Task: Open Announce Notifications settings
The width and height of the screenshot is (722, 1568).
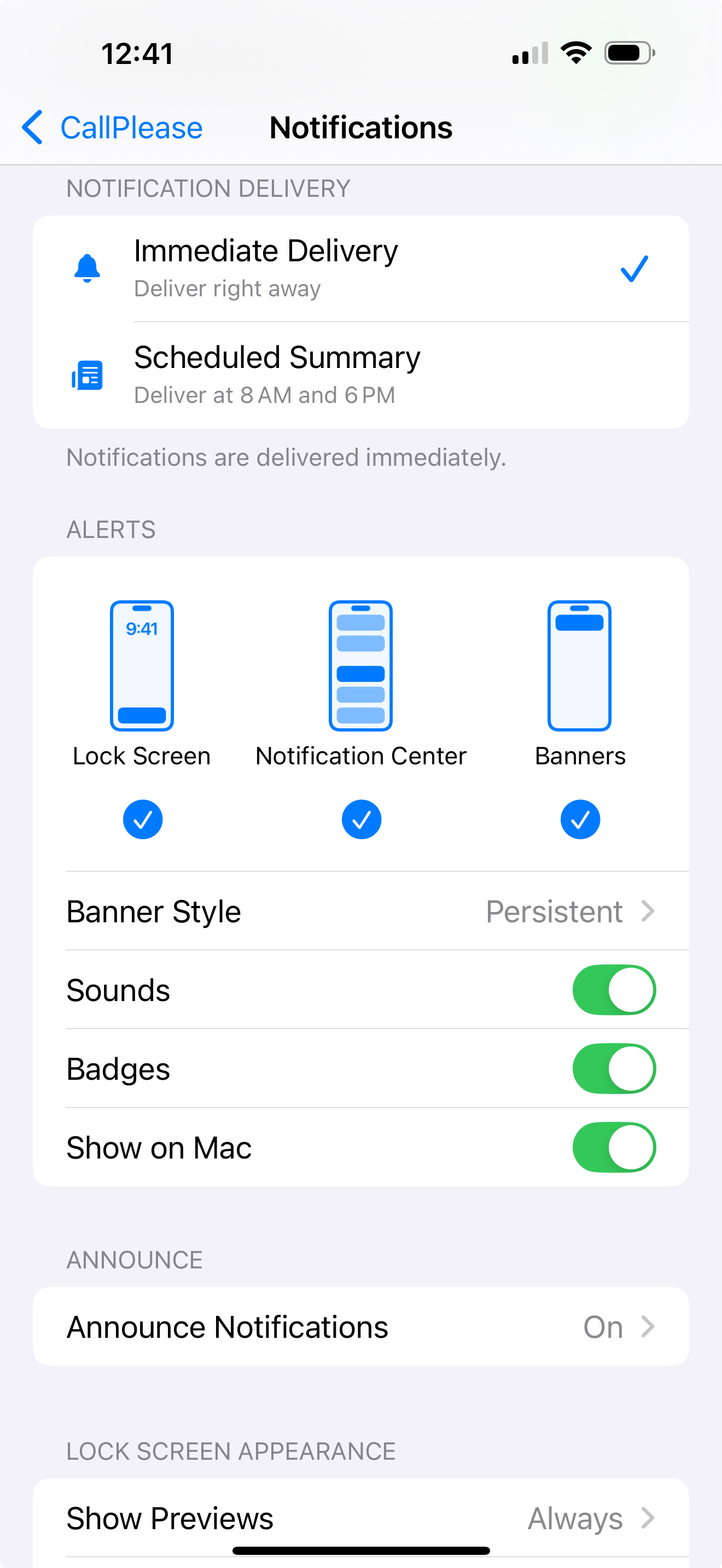Action: [361, 1326]
